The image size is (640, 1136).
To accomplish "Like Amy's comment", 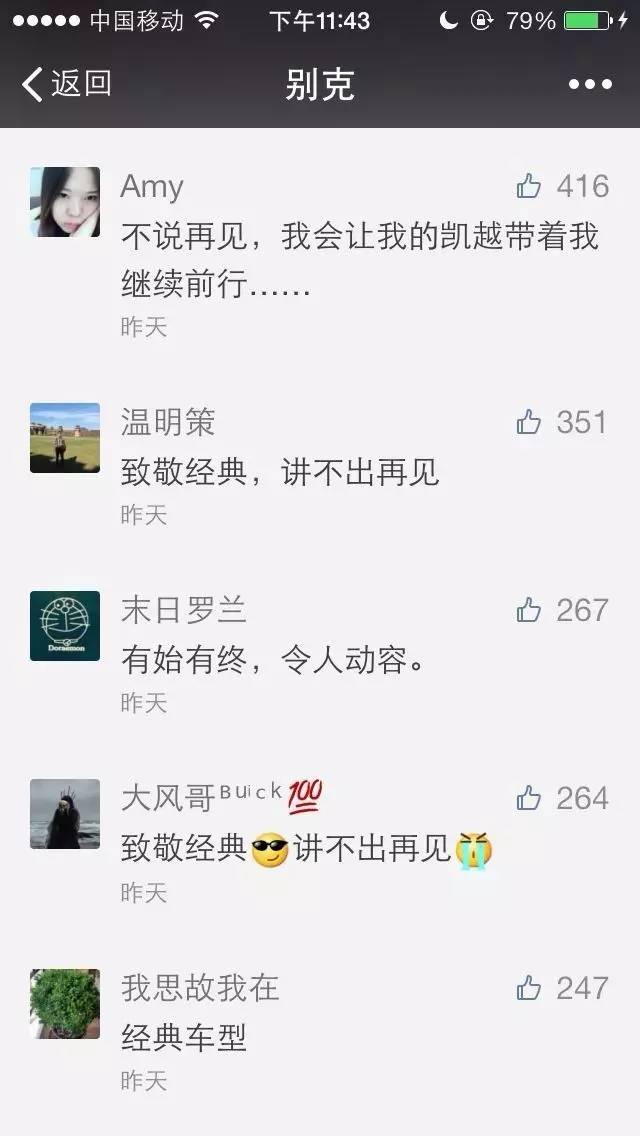I will click(529, 186).
